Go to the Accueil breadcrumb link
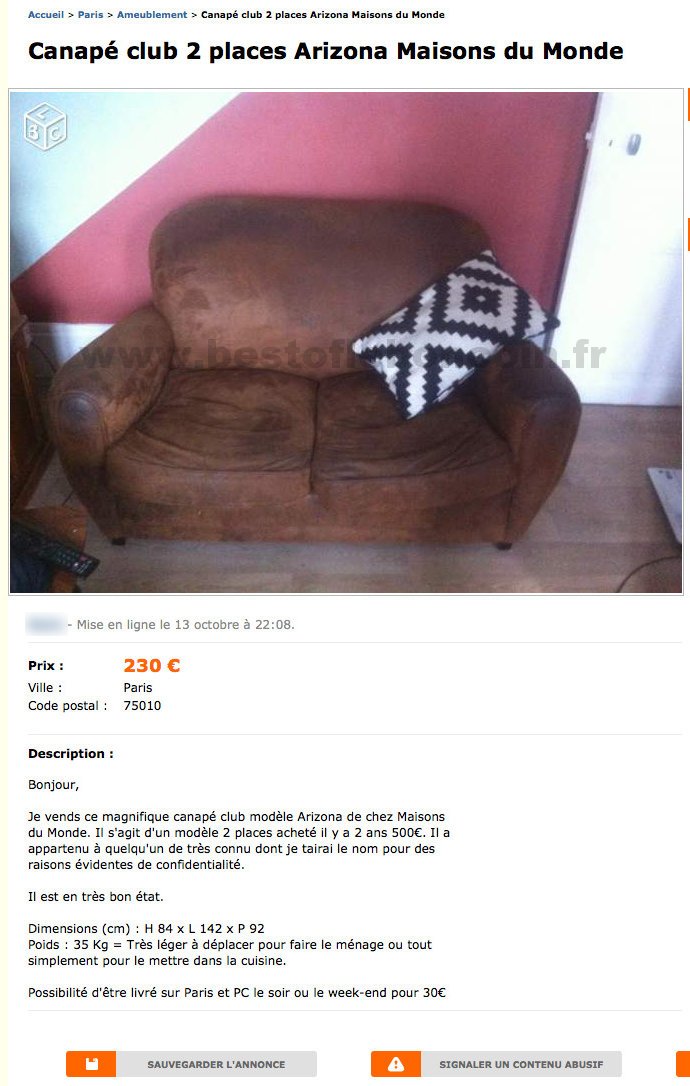 [45, 15]
